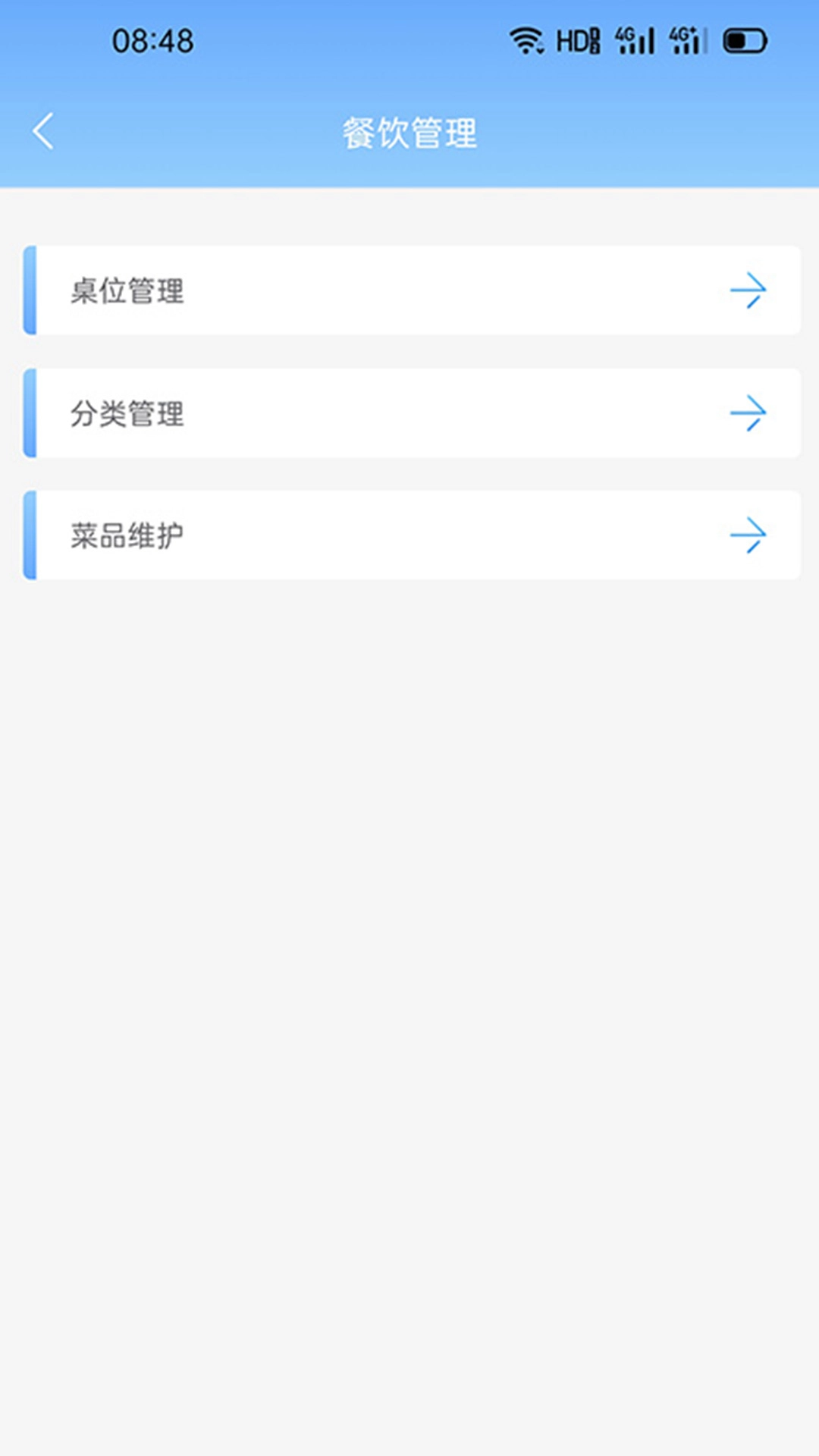This screenshot has height=1456, width=819.
Task: Open 分类管理 category management
Action: [409, 413]
